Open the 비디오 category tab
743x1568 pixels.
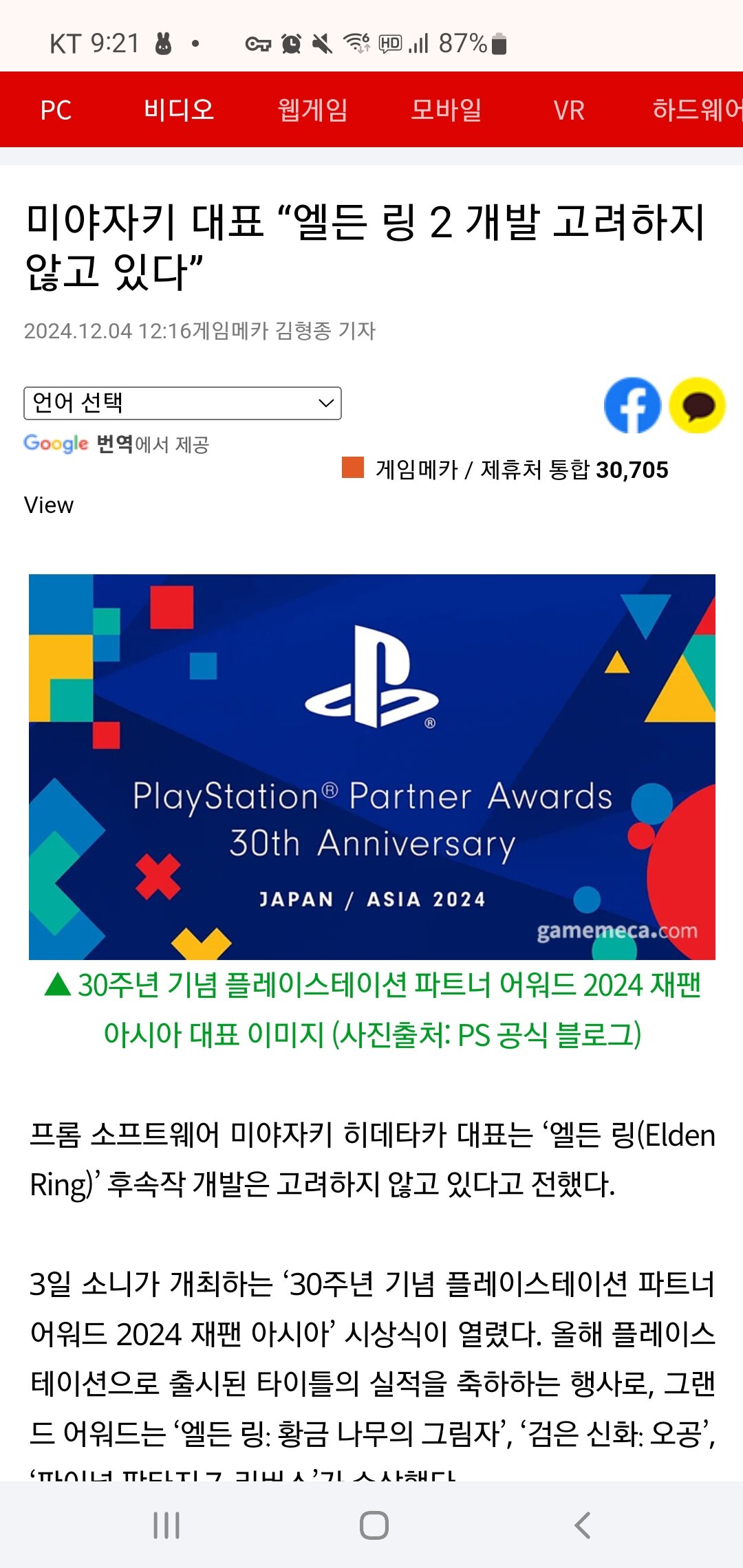[x=179, y=110]
